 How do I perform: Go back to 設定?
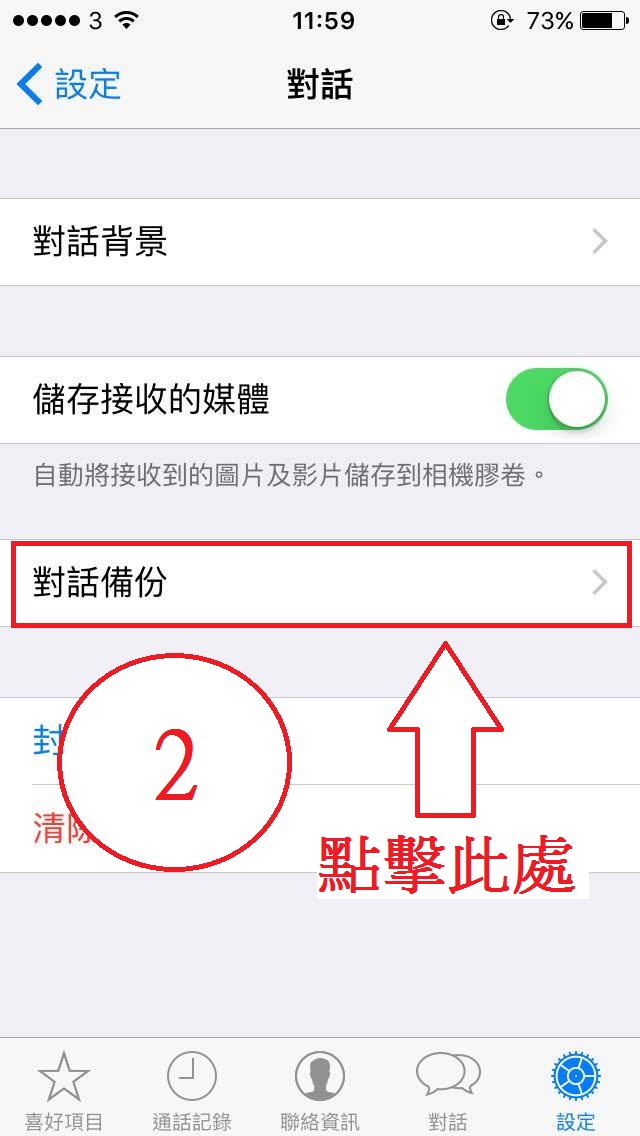click(x=68, y=84)
